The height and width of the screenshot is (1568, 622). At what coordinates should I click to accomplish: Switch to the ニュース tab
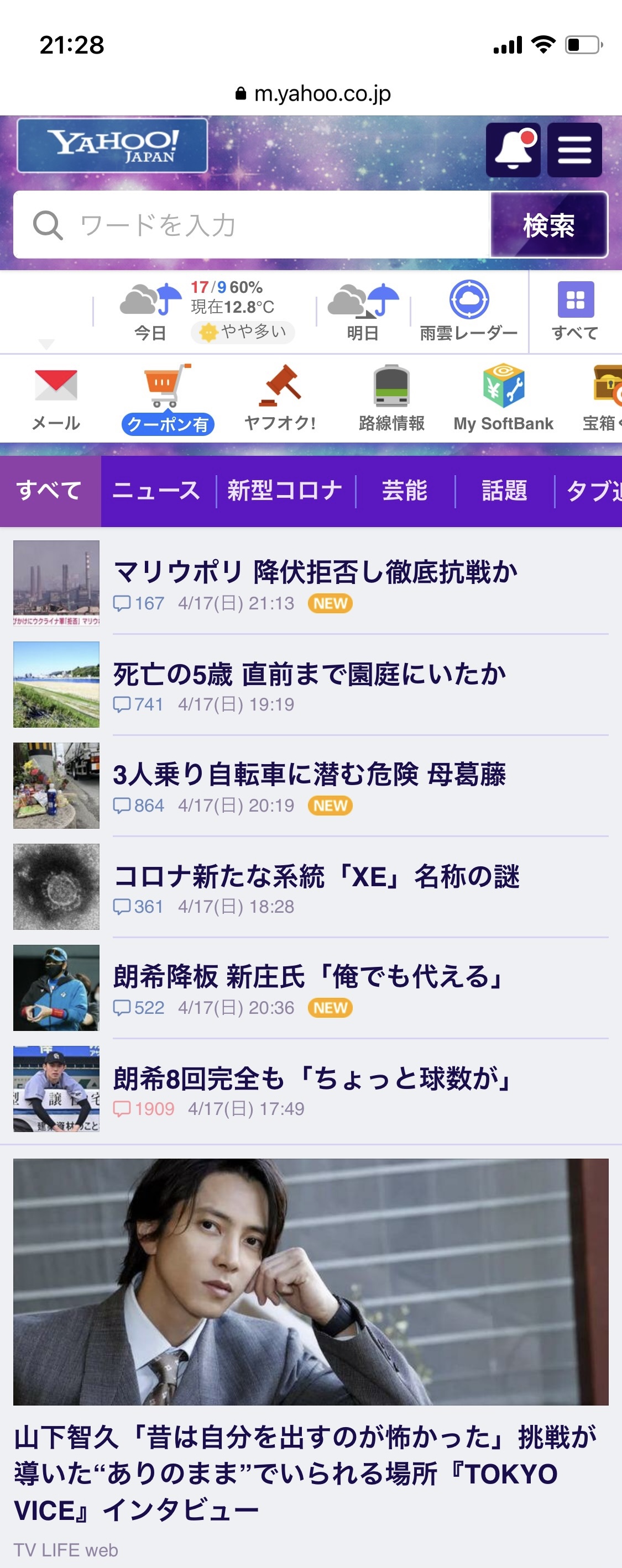coord(156,491)
